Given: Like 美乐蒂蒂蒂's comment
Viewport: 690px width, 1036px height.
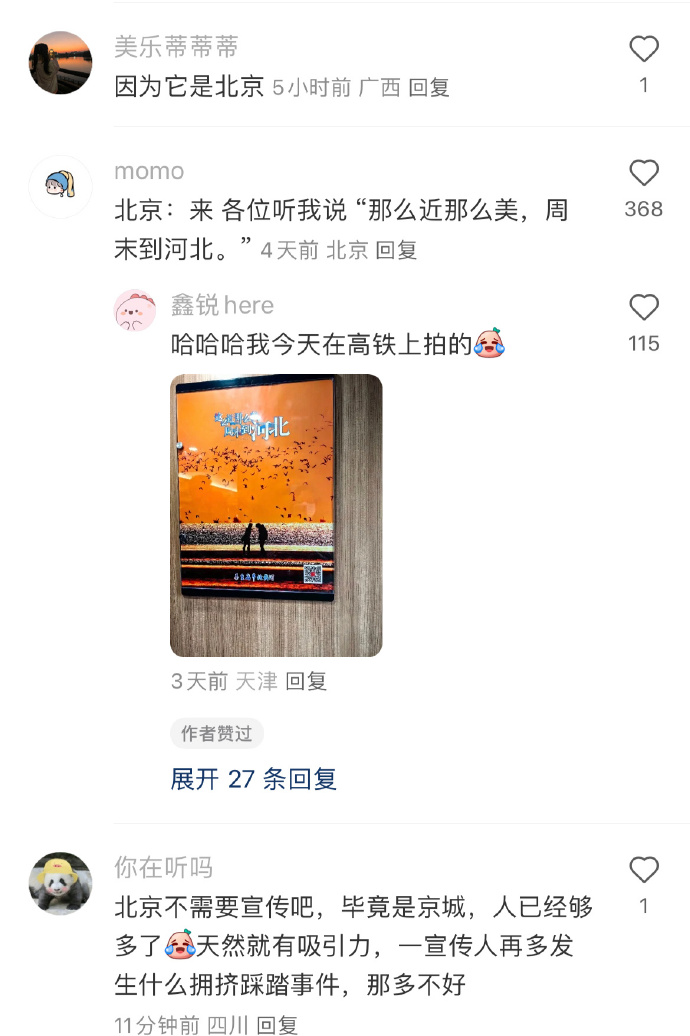Looking at the screenshot, I should point(644,50).
